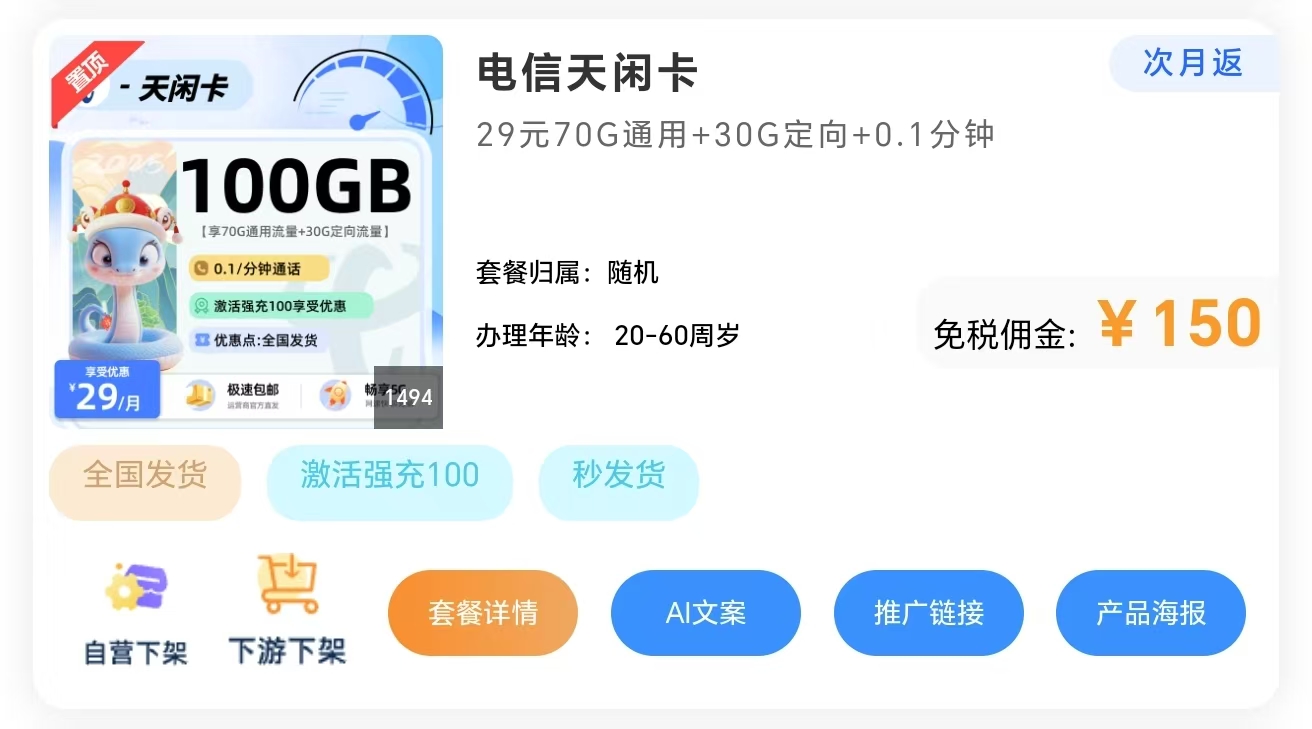The height and width of the screenshot is (729, 1312).
Task: Get the 推广链接 promotion link
Action: (928, 613)
